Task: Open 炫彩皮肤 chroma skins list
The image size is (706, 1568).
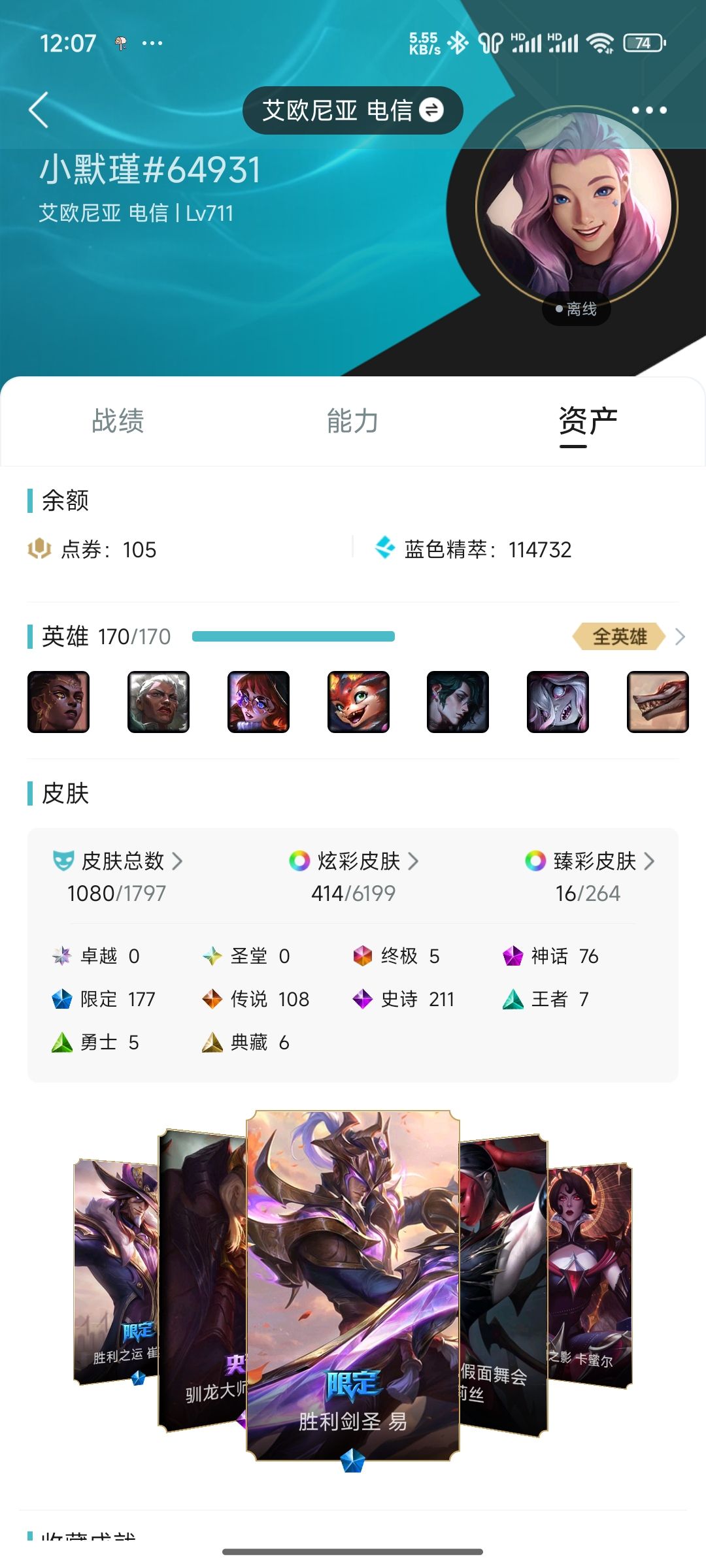Action: tap(353, 876)
